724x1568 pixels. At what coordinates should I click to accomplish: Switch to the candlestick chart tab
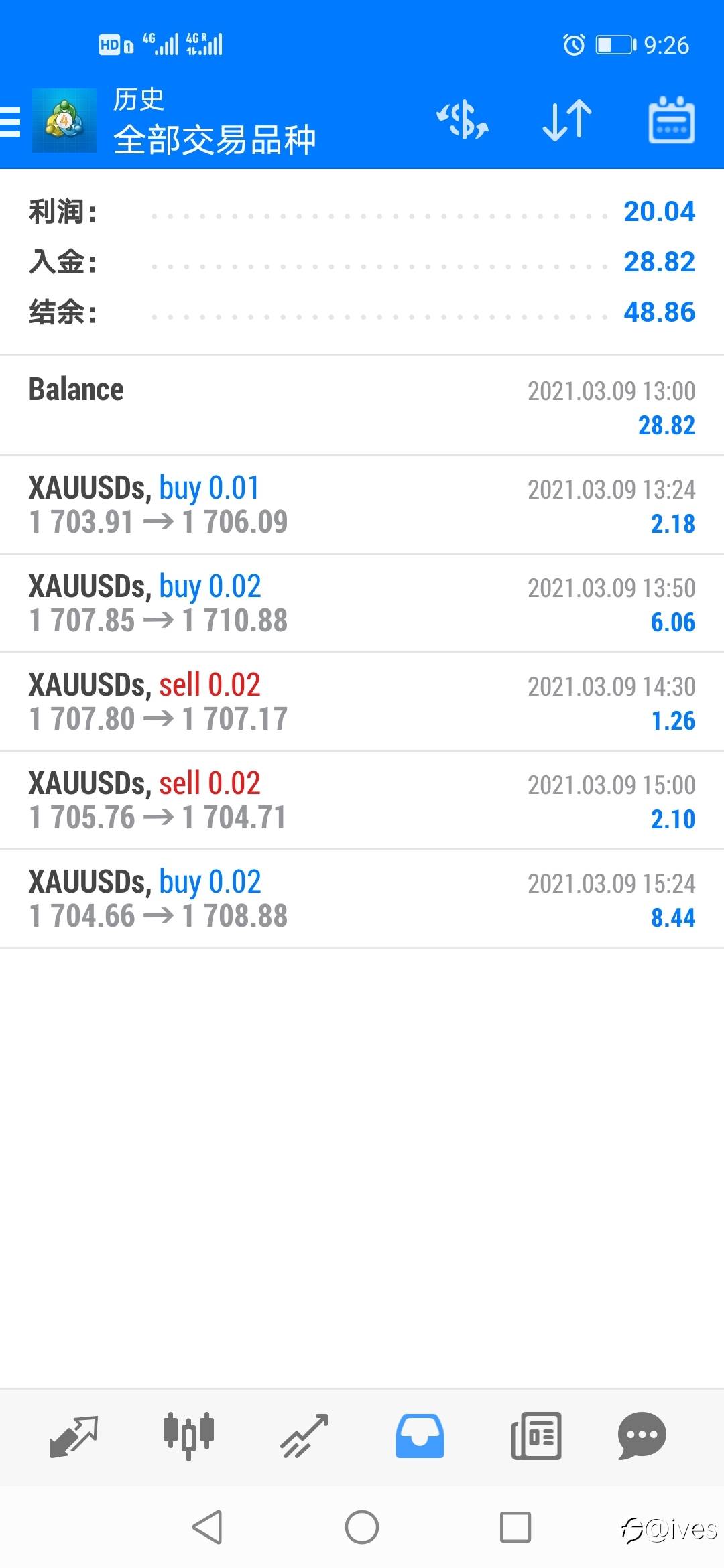[x=188, y=1436]
